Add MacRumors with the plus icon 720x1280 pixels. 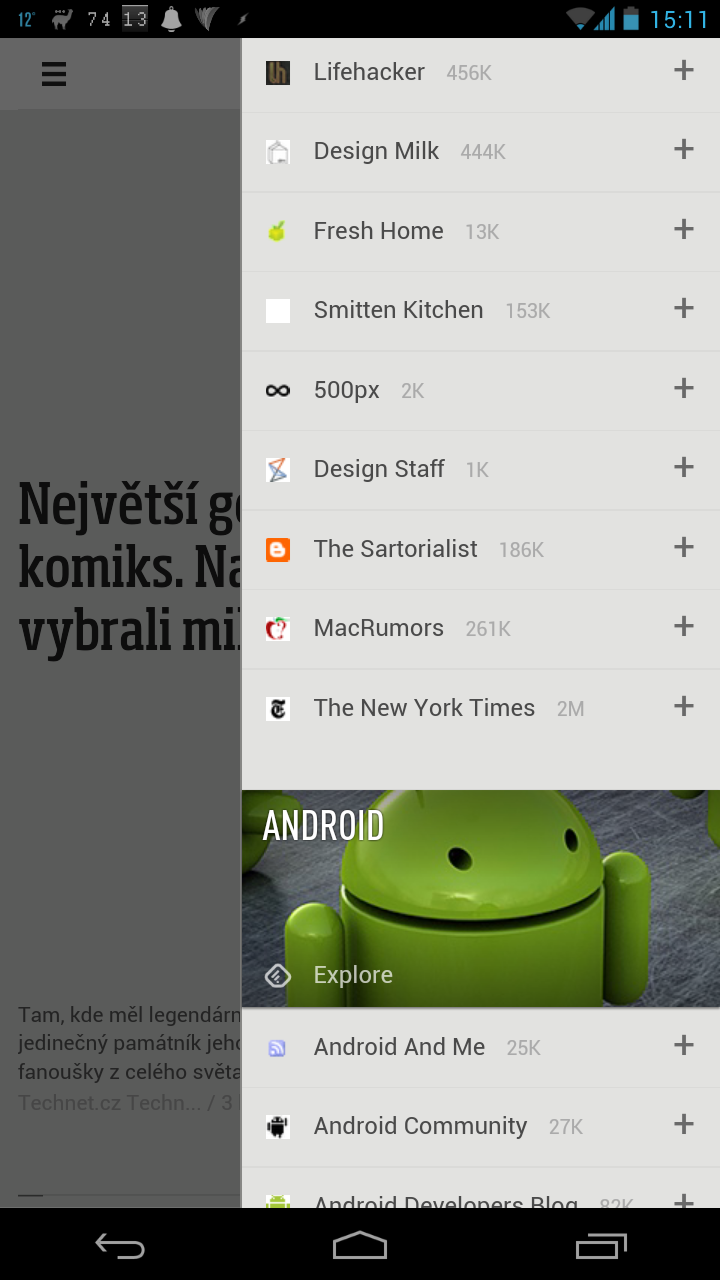tap(684, 626)
